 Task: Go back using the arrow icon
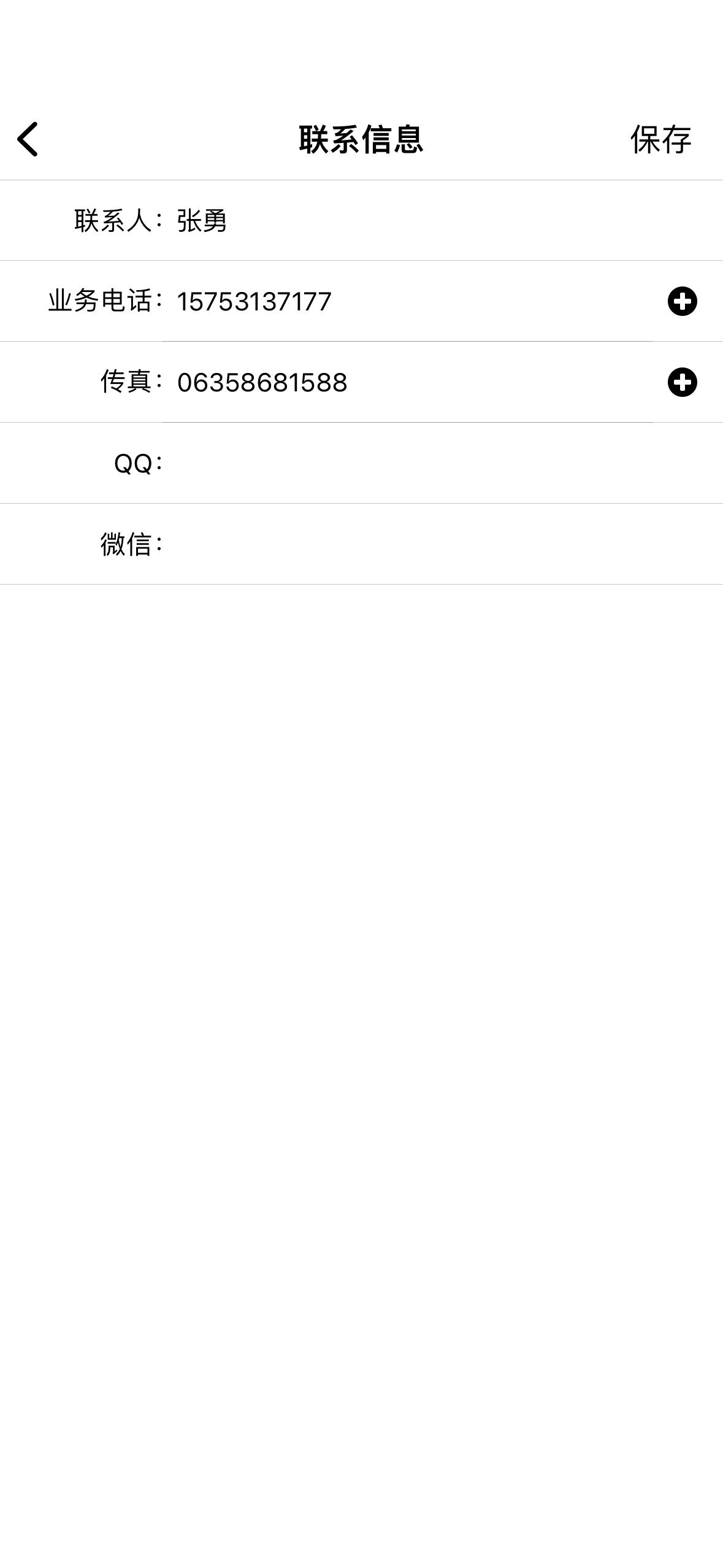(x=28, y=139)
